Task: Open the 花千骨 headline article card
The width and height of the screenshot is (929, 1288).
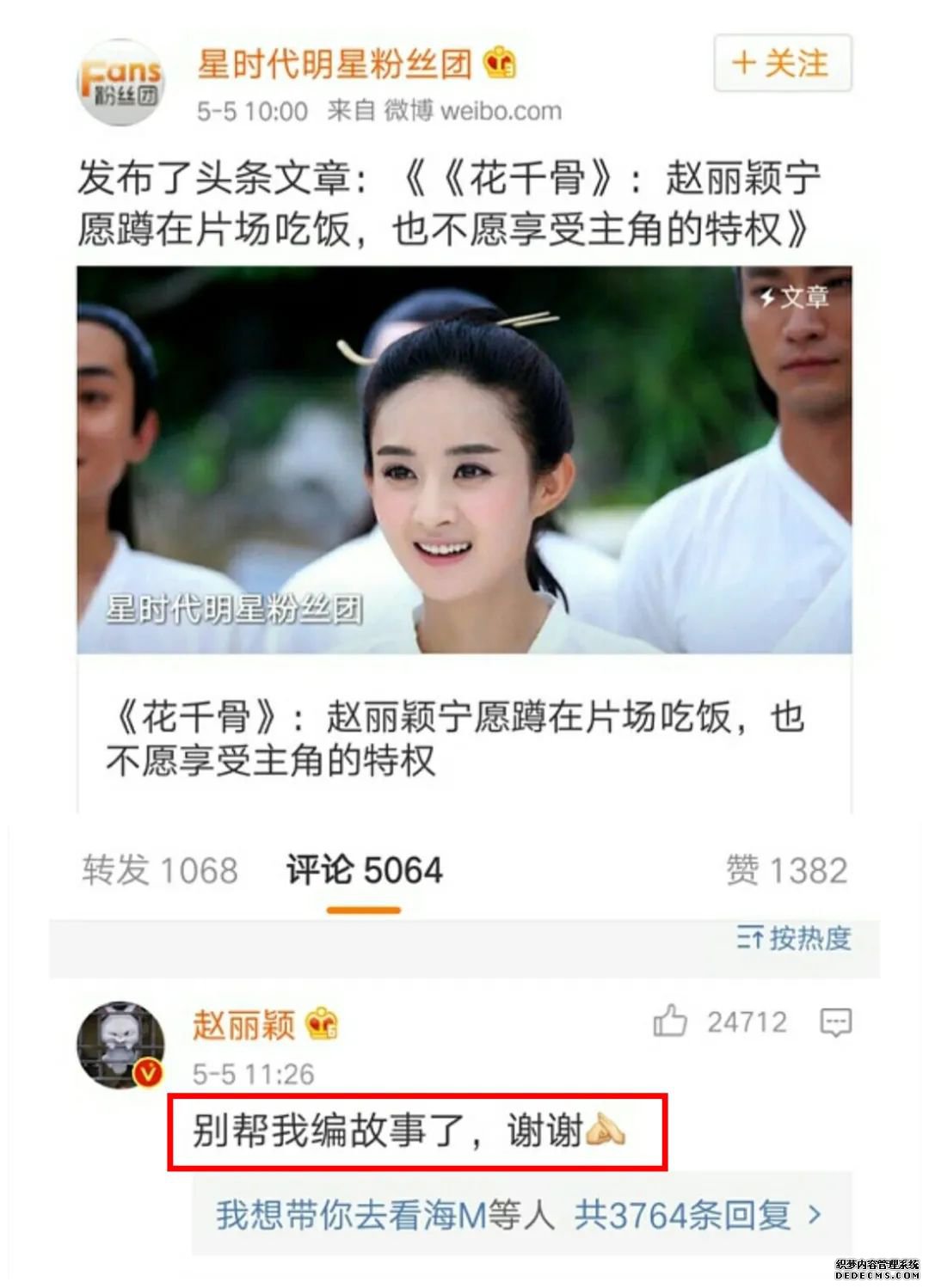Action: pos(464,538)
